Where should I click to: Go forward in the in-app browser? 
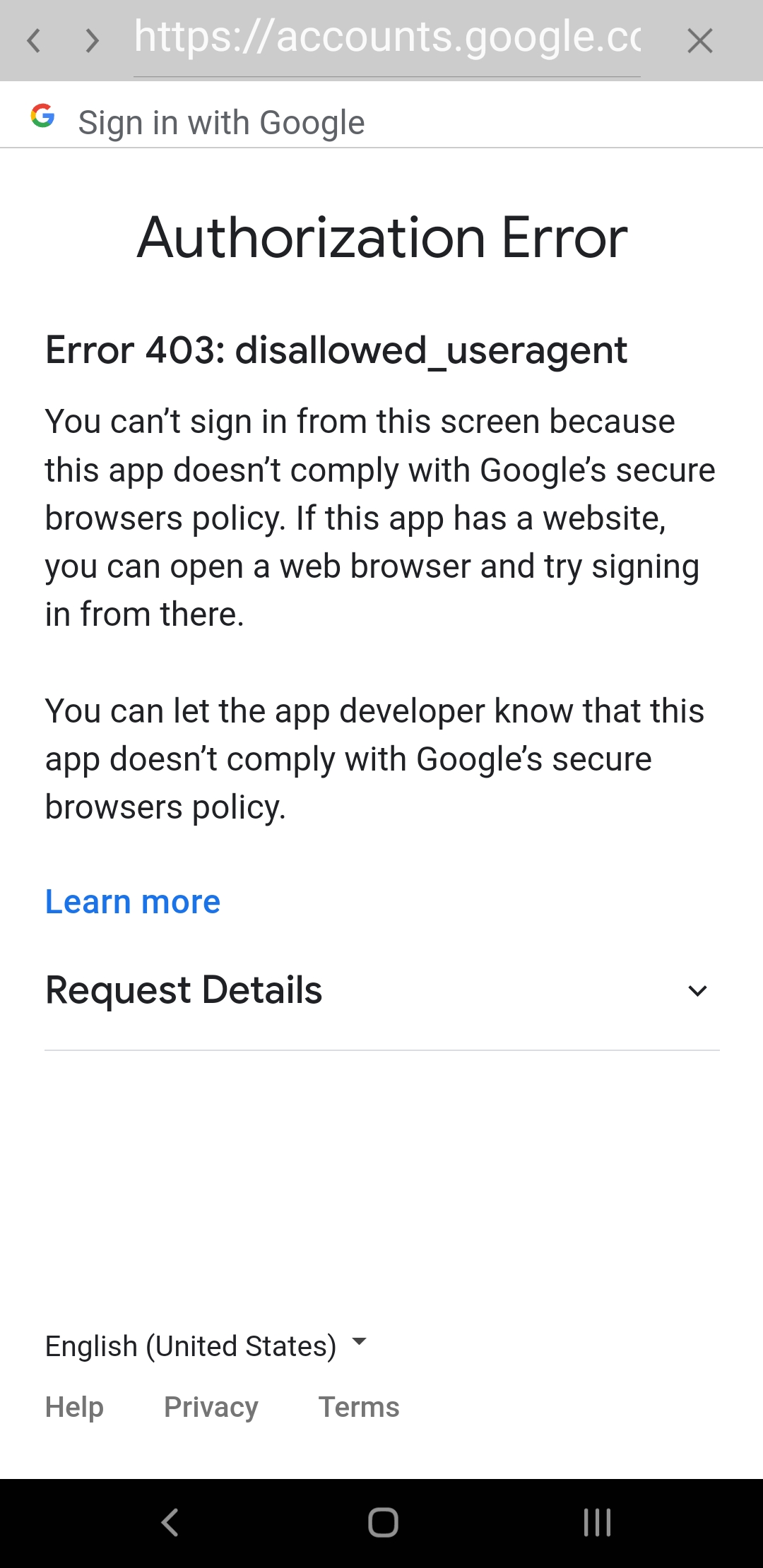pyautogui.click(x=92, y=41)
